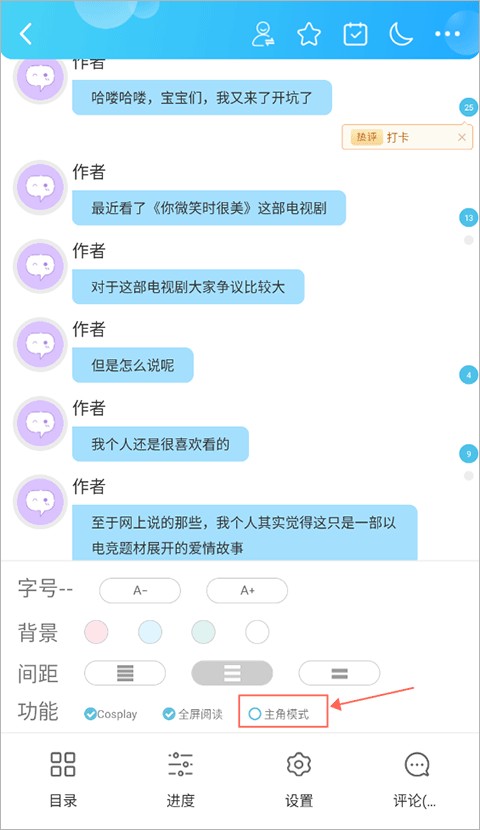The width and height of the screenshot is (480, 830).
Task: Open the calendar check-in icon
Action: (356, 34)
